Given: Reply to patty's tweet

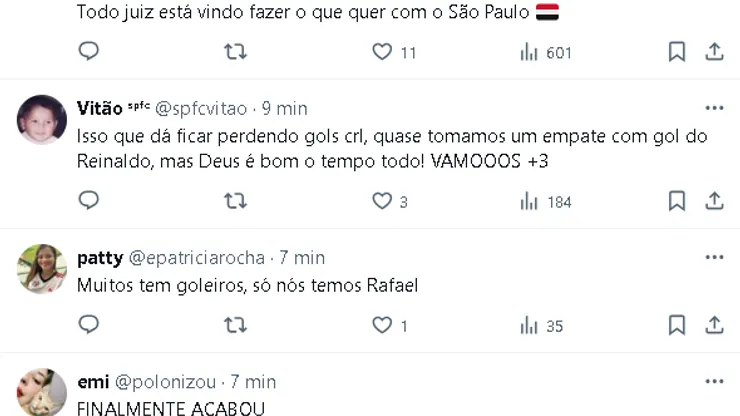Looking at the screenshot, I should pos(89,325).
